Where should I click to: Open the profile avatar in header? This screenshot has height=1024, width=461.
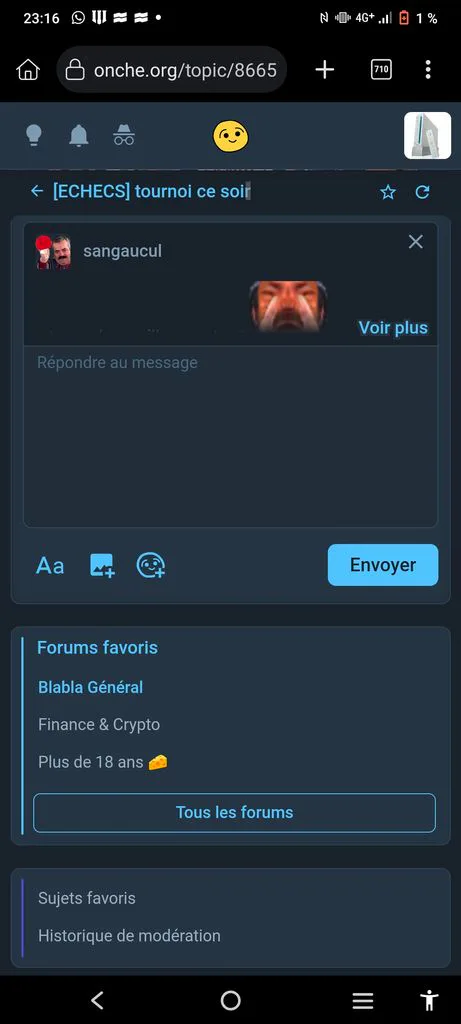[x=428, y=135]
